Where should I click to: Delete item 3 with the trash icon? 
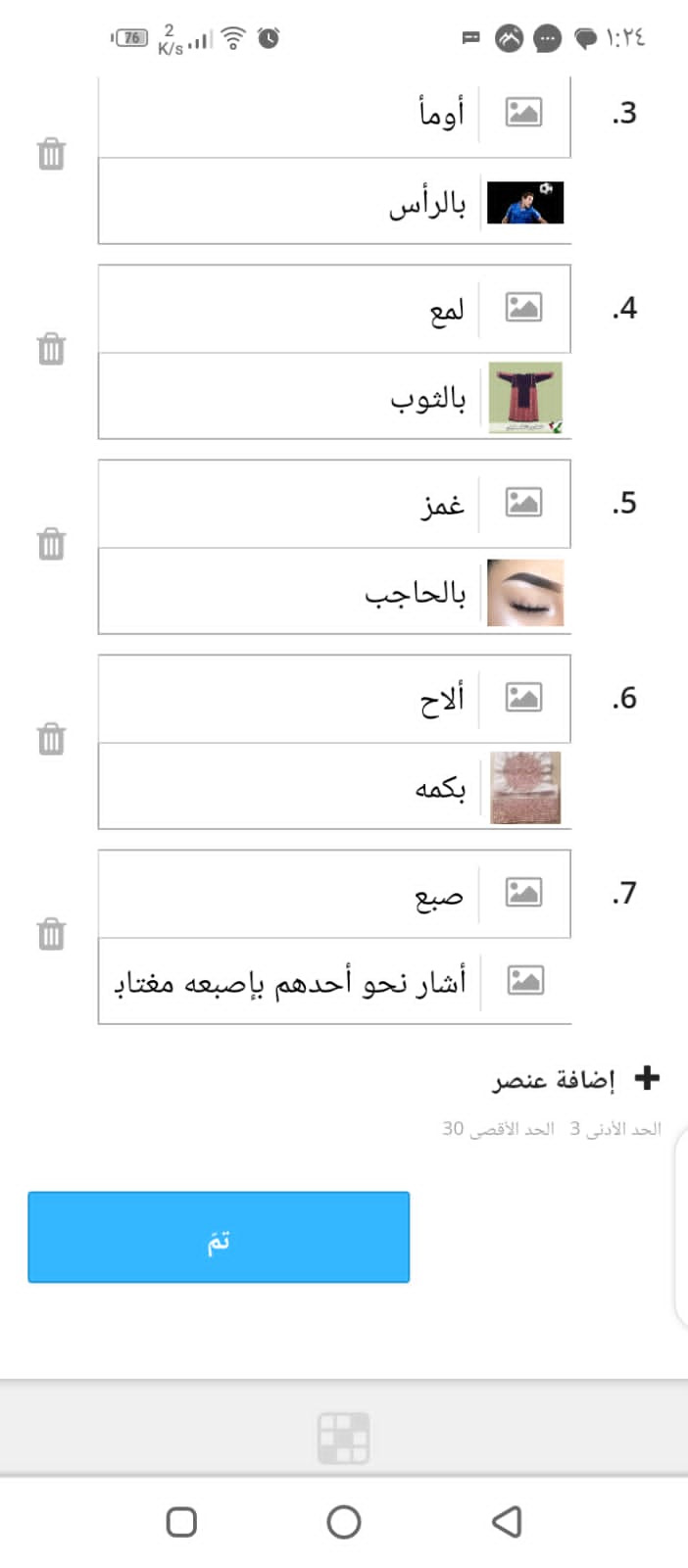pos(51,154)
